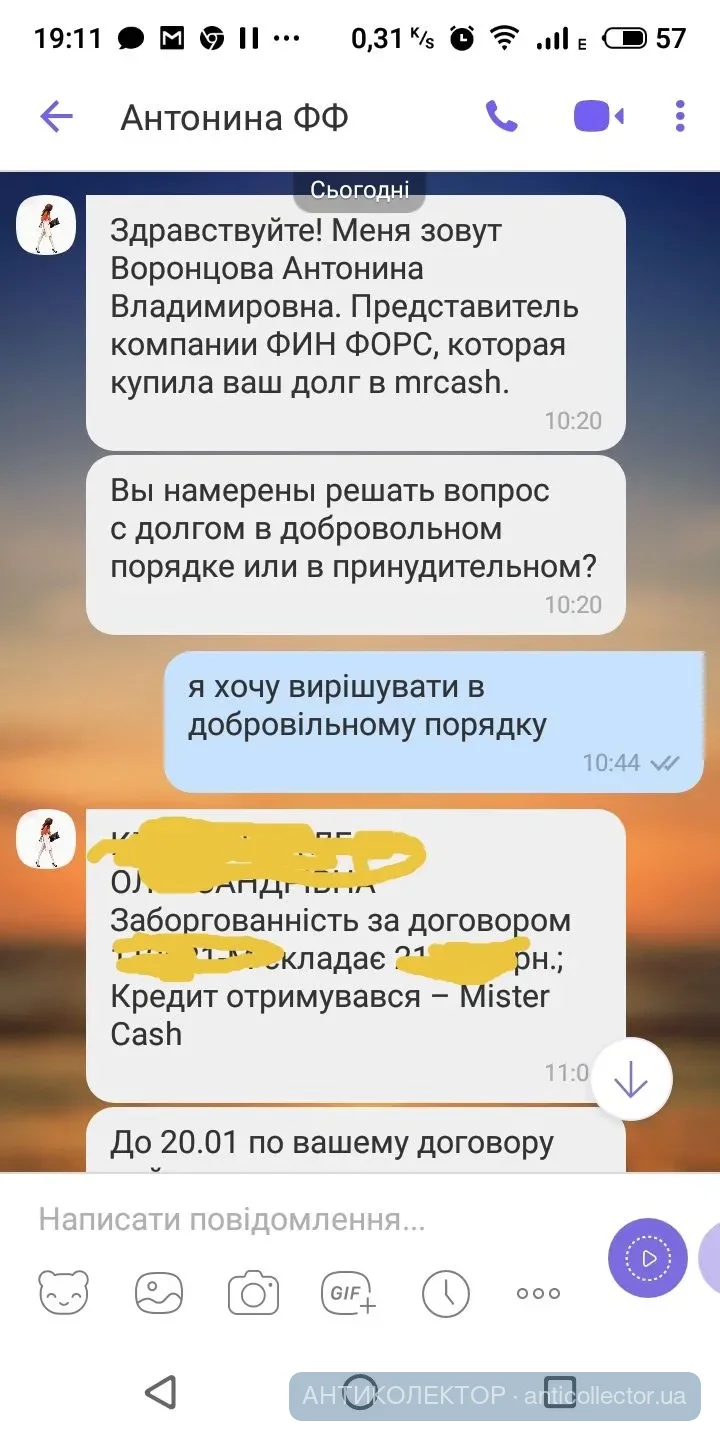720x1440 pixels.
Task: Show more attachment options
Action: point(538,1292)
